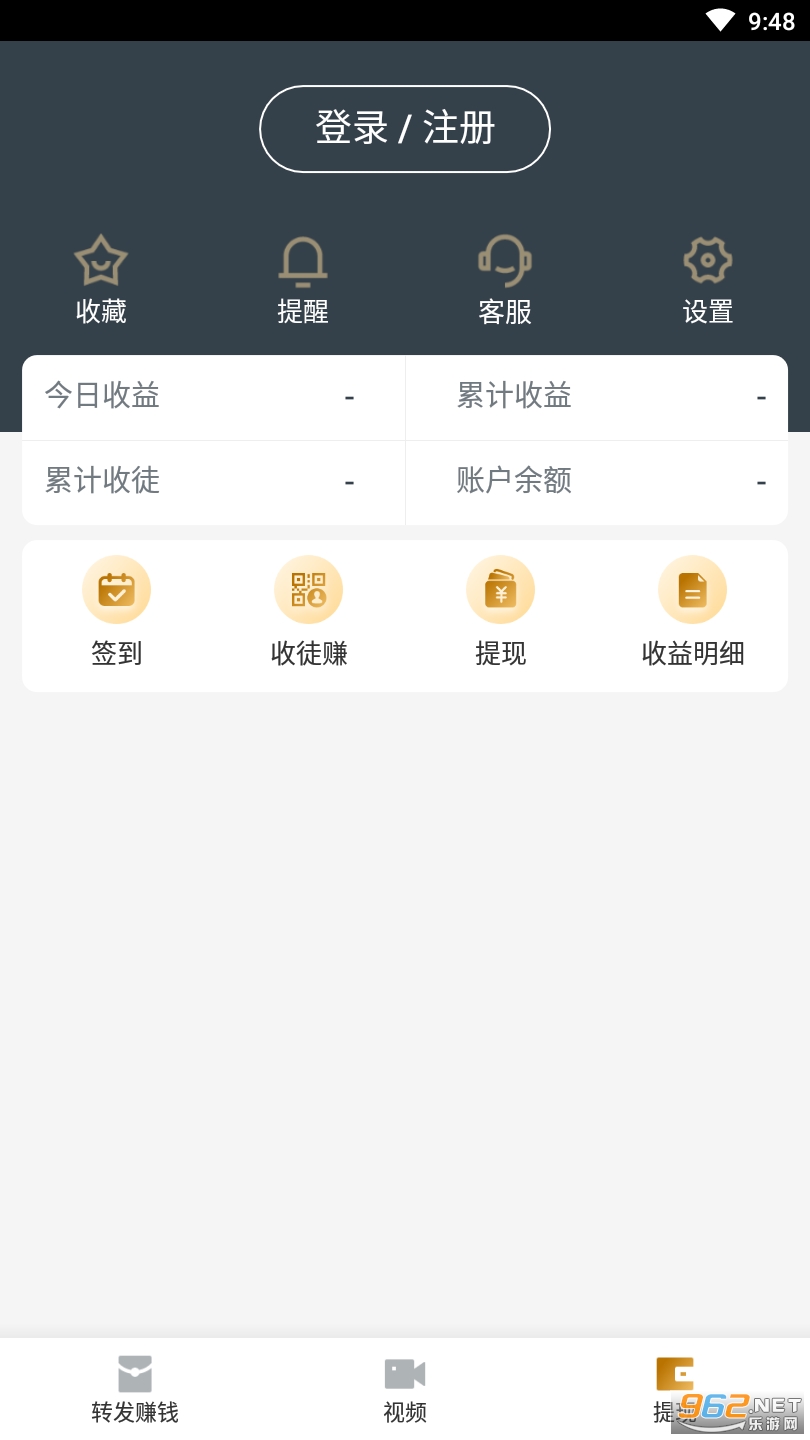
Task: Open the 提醒 reminder bell
Action: click(x=303, y=281)
